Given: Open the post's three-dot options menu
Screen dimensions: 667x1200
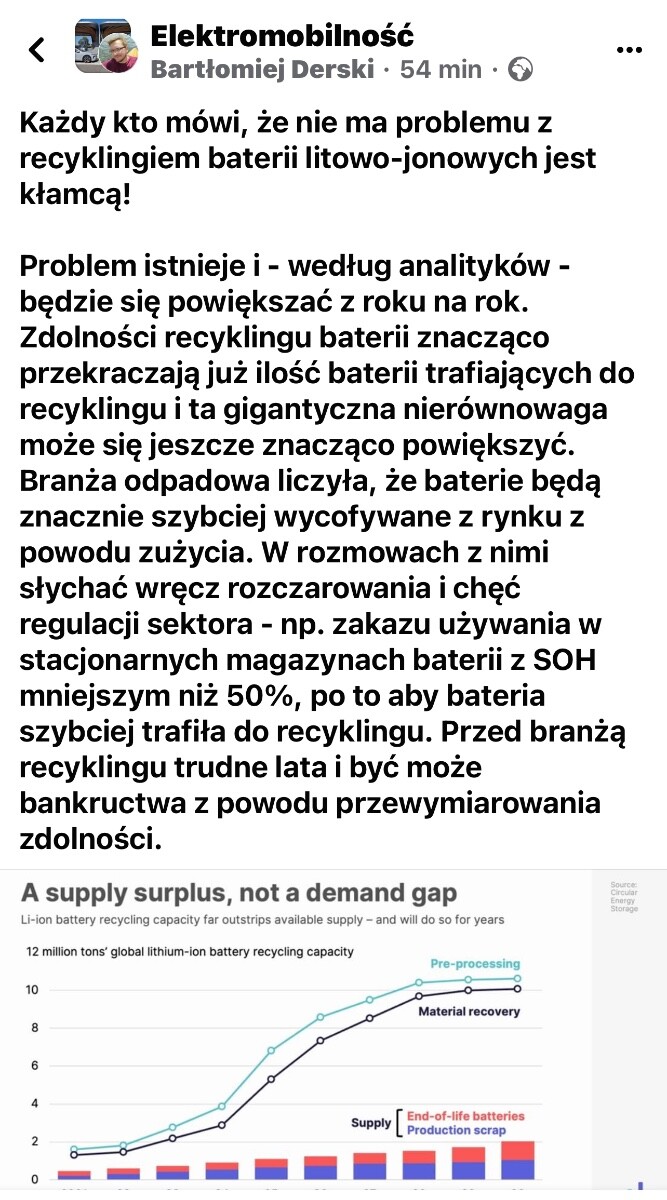Looking at the screenshot, I should point(628,49).
